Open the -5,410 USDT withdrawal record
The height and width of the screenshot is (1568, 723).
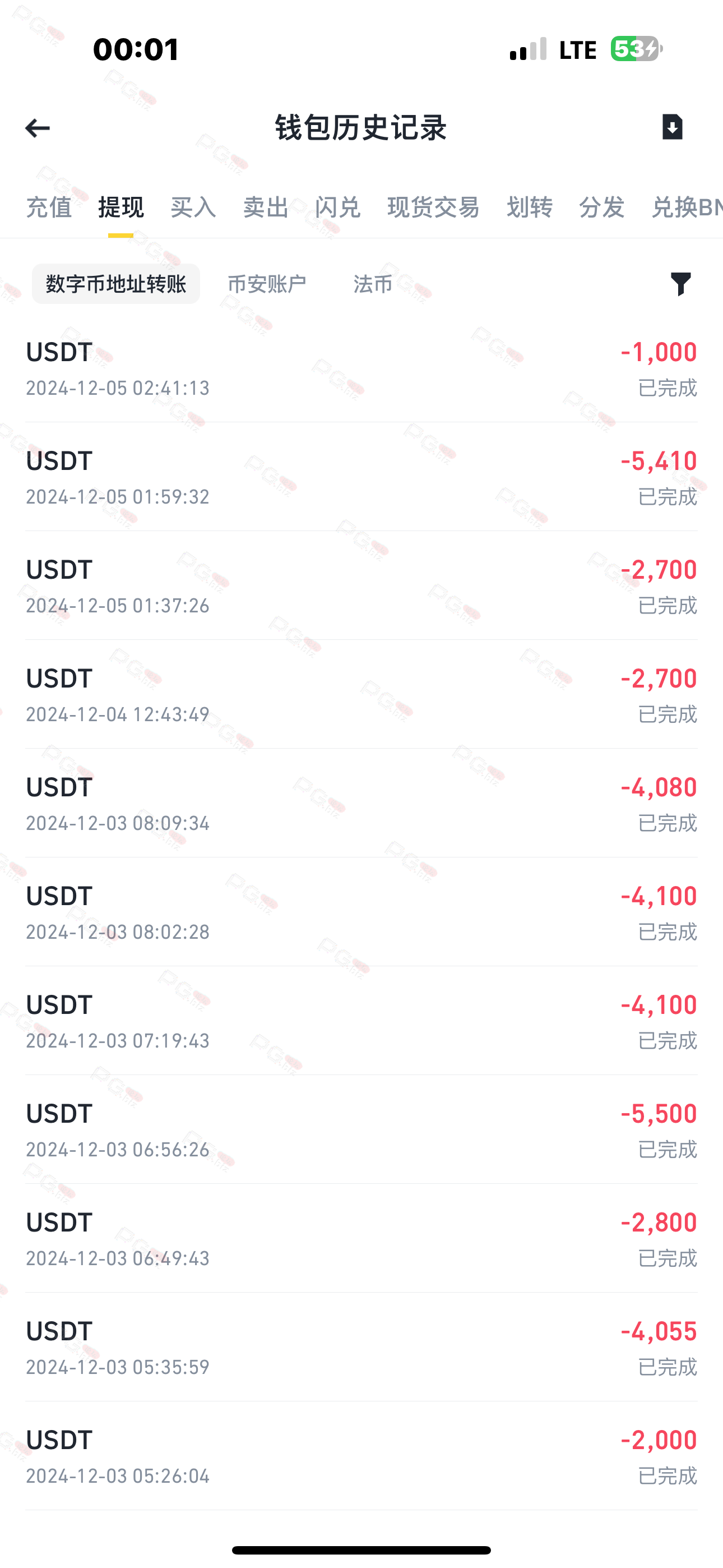click(x=361, y=477)
